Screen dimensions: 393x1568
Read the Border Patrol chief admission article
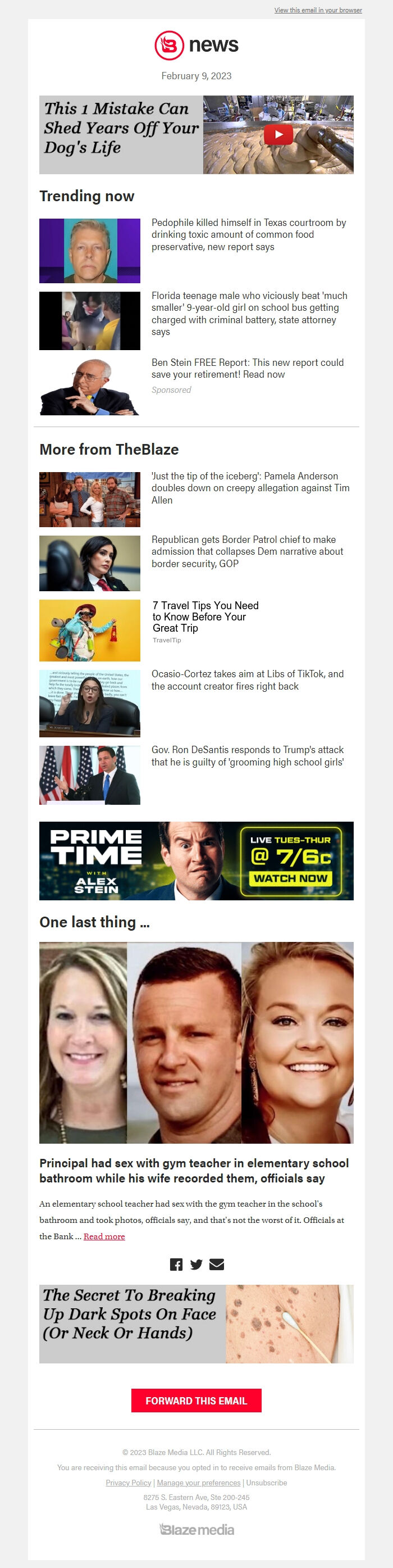pos(247,551)
